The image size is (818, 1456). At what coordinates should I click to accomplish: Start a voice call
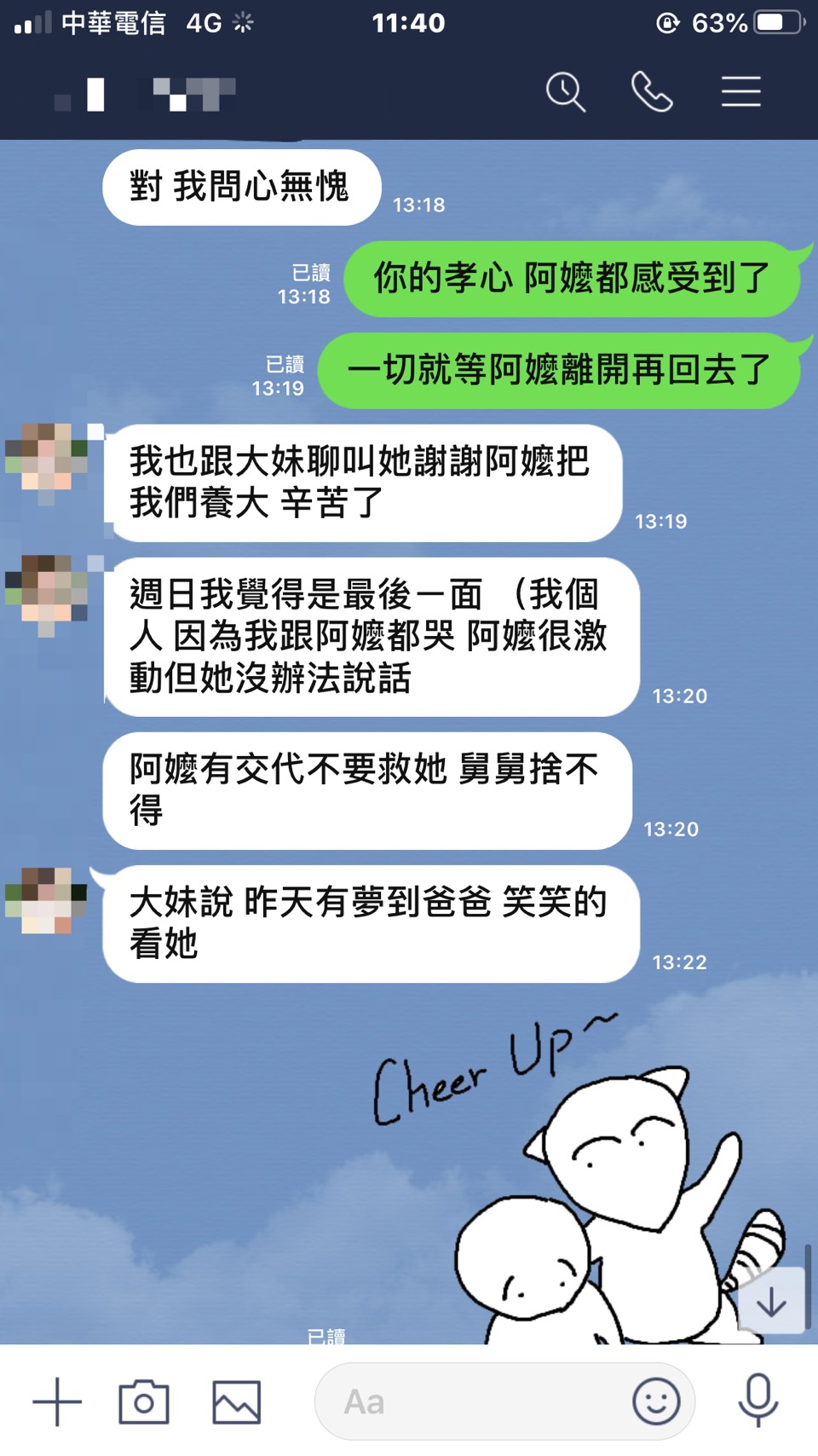pyautogui.click(x=652, y=92)
